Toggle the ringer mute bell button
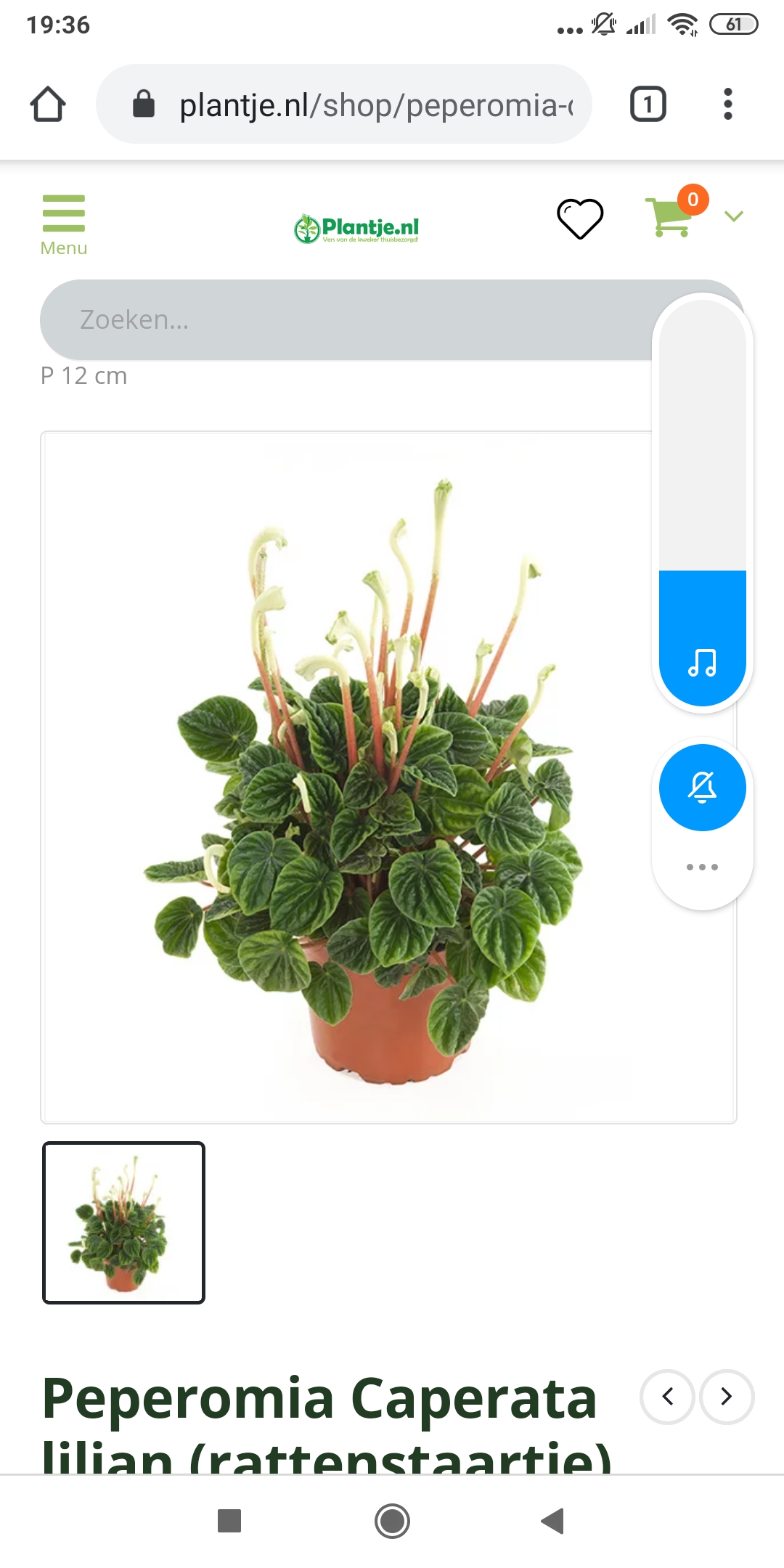The height and width of the screenshot is (1568, 784). tap(703, 788)
